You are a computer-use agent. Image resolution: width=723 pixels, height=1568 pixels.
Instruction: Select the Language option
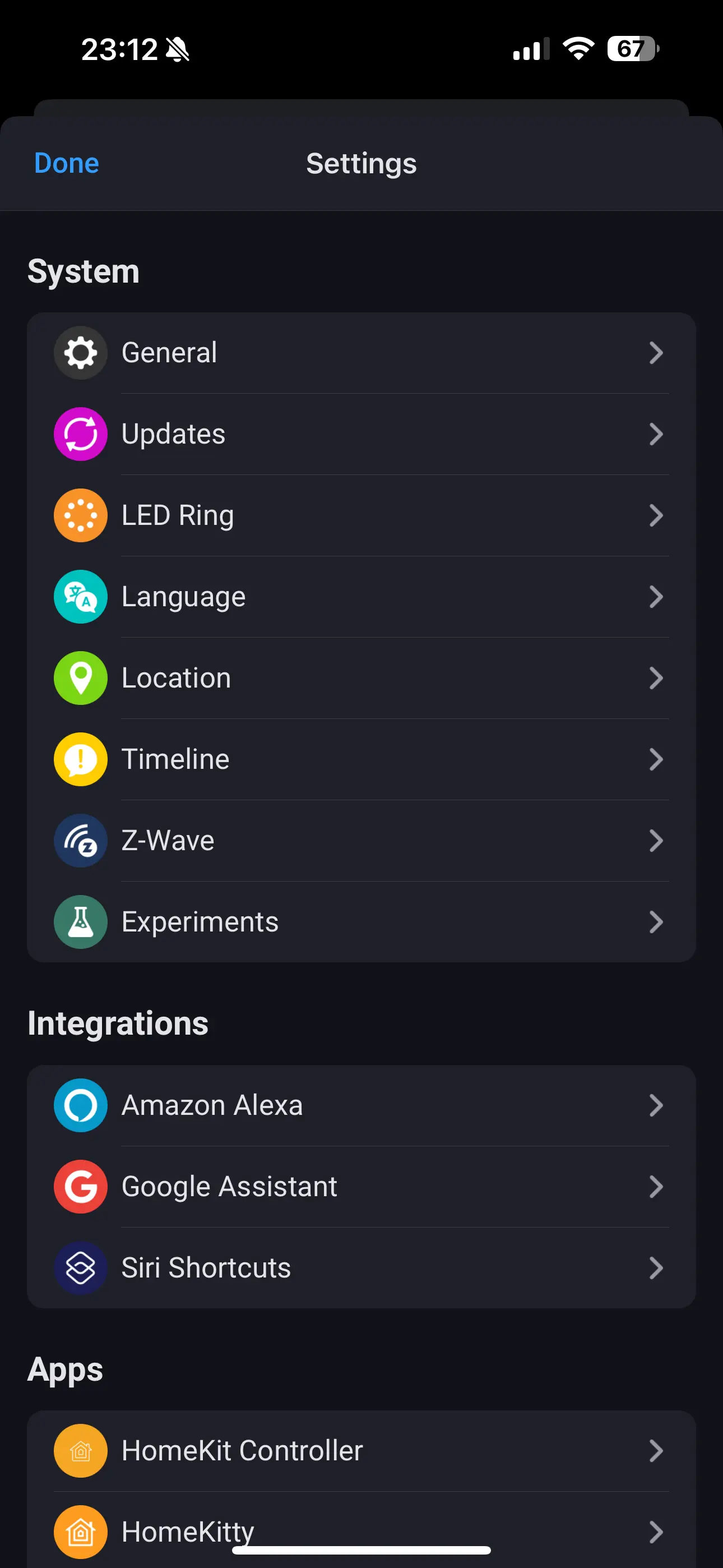[360, 597]
